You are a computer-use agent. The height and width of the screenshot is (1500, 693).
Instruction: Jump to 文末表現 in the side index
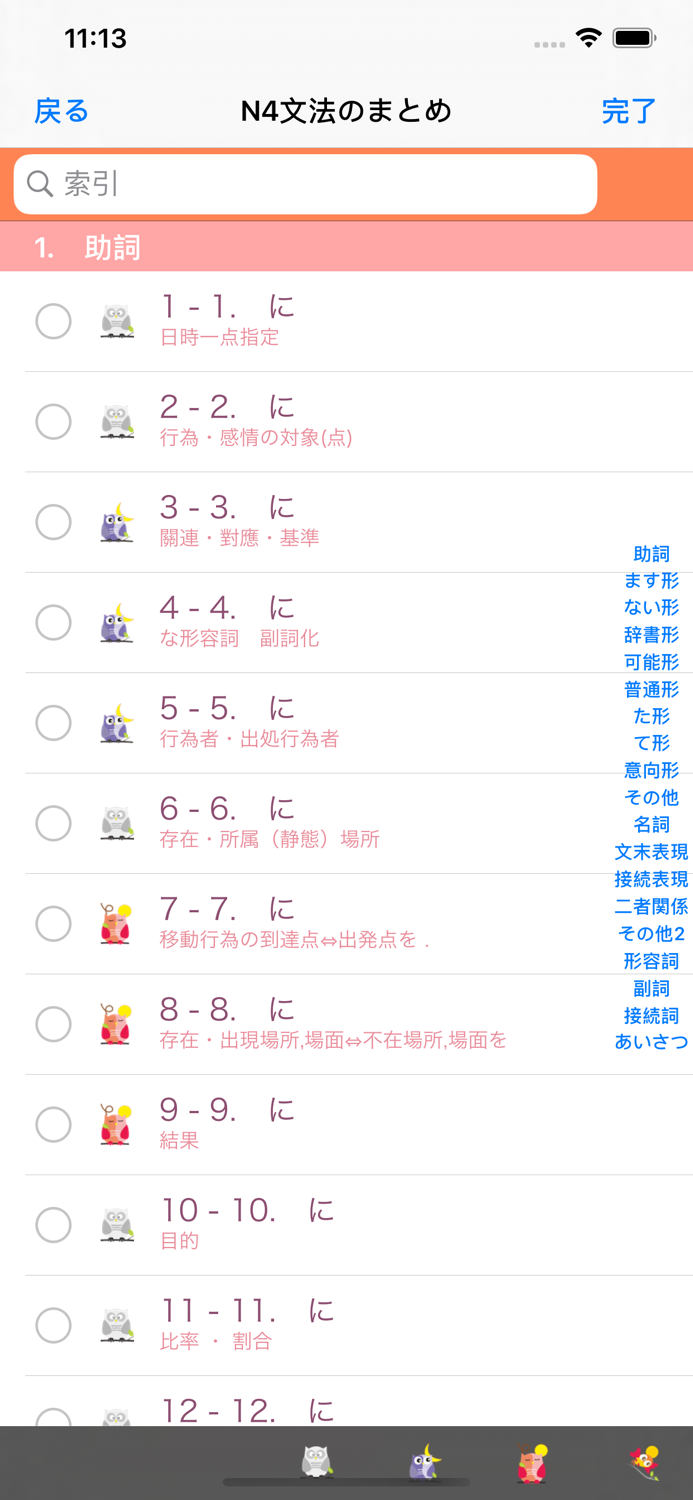(651, 852)
